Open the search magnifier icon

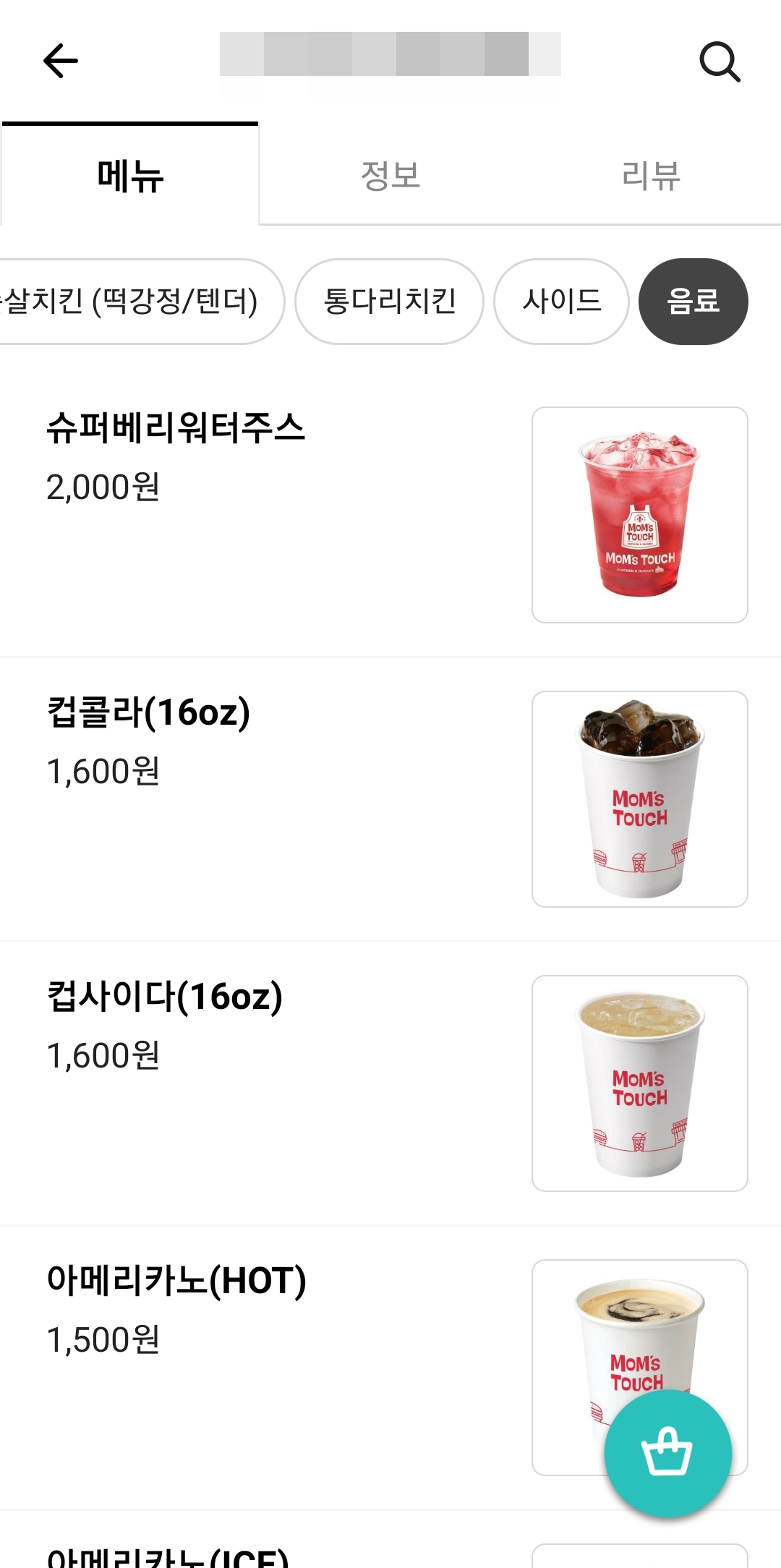[x=720, y=62]
